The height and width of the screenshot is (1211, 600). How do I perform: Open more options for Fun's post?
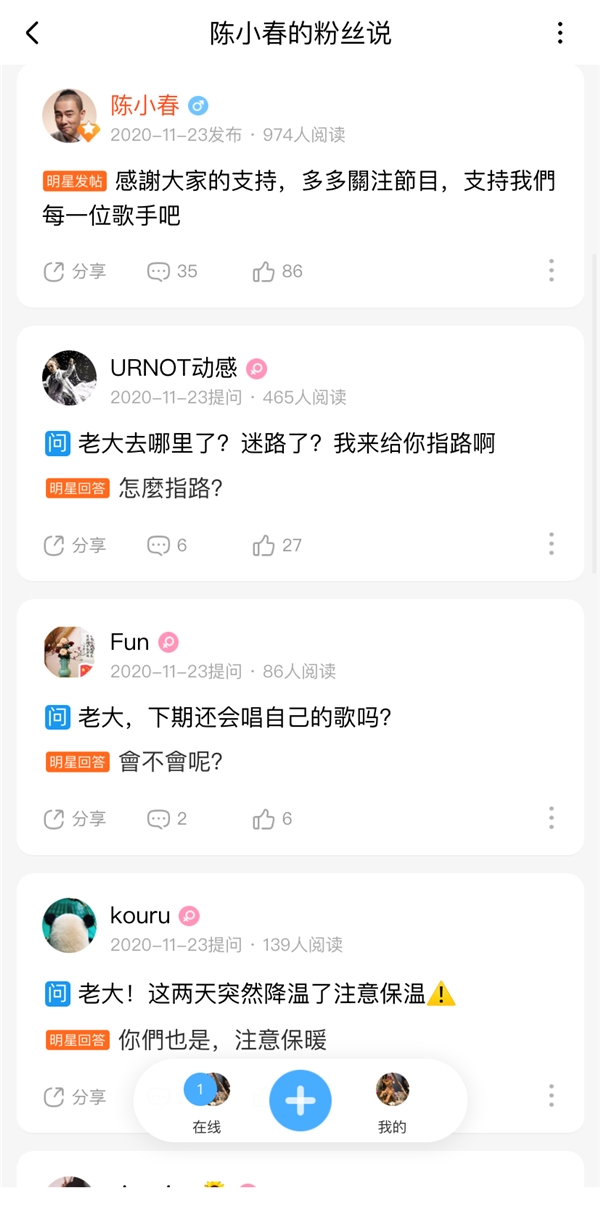tap(551, 818)
